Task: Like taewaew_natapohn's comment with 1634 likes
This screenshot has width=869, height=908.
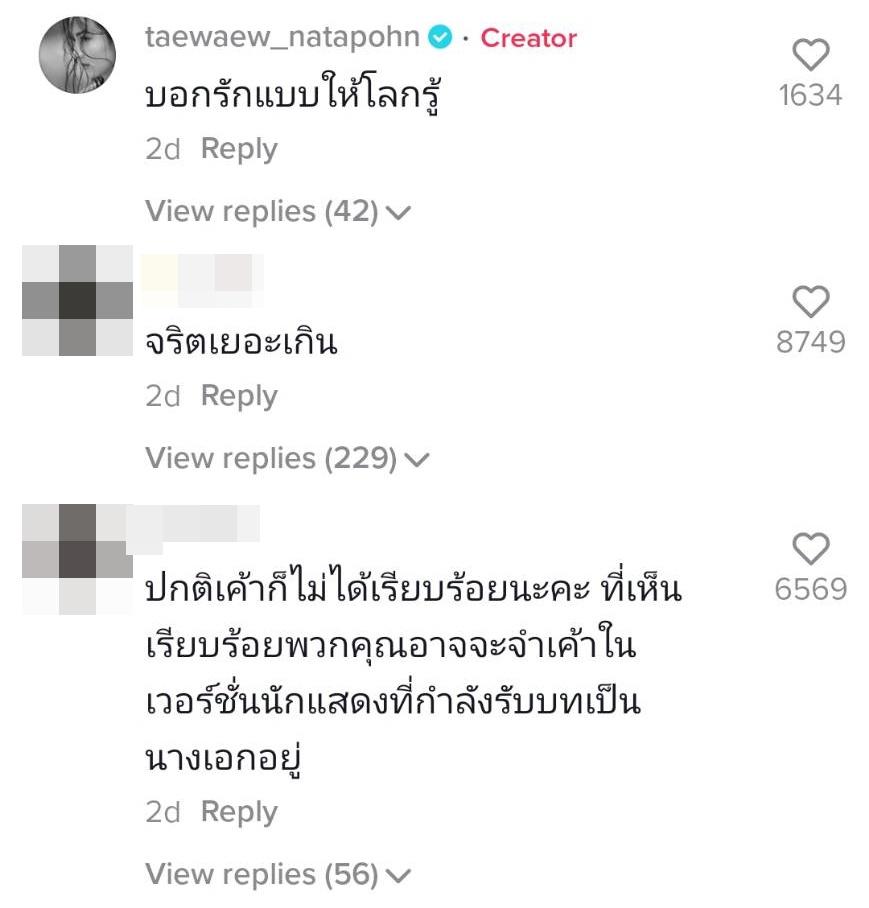Action: [810, 55]
